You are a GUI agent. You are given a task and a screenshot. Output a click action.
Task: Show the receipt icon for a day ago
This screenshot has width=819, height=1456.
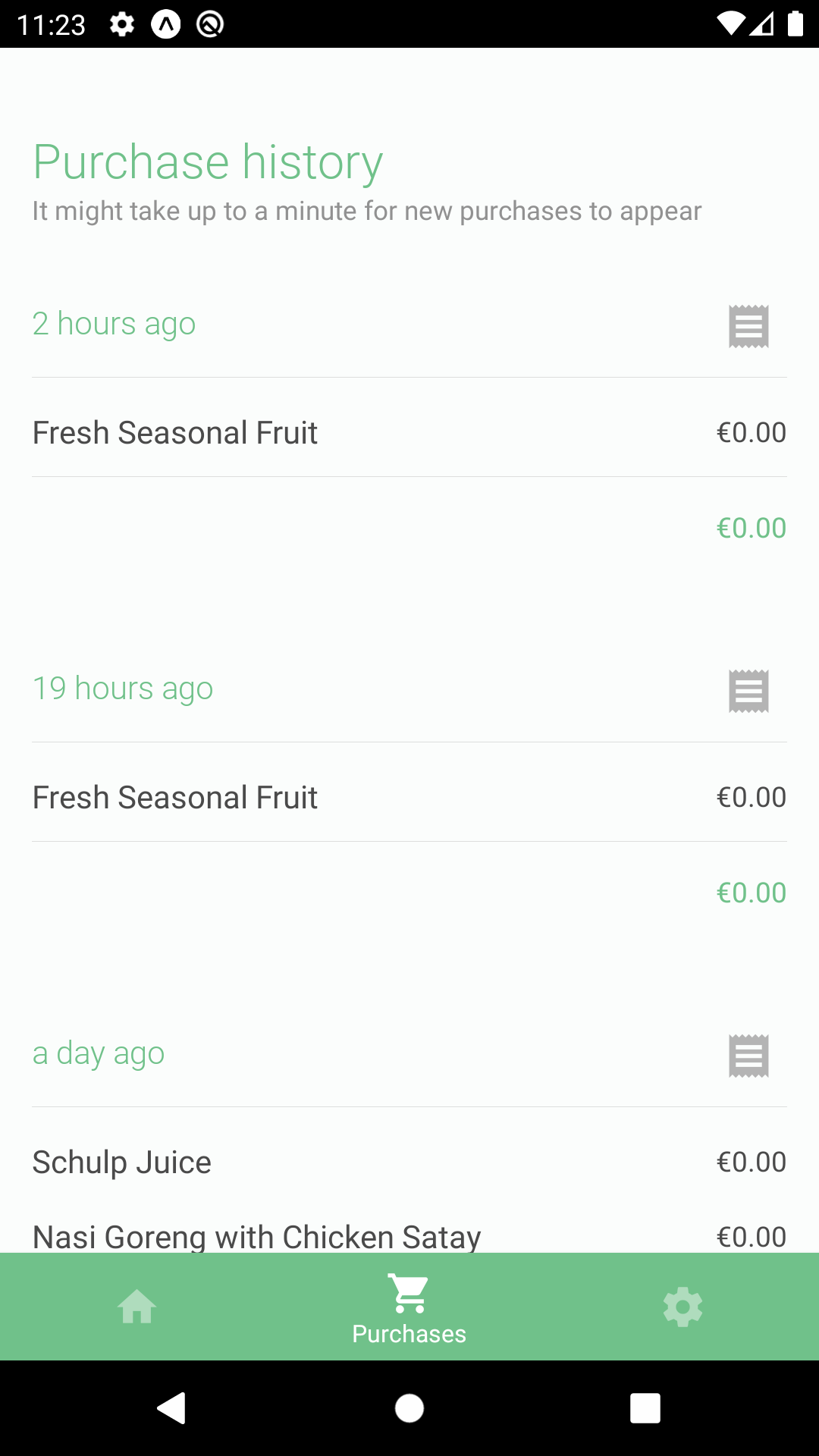click(x=748, y=1056)
